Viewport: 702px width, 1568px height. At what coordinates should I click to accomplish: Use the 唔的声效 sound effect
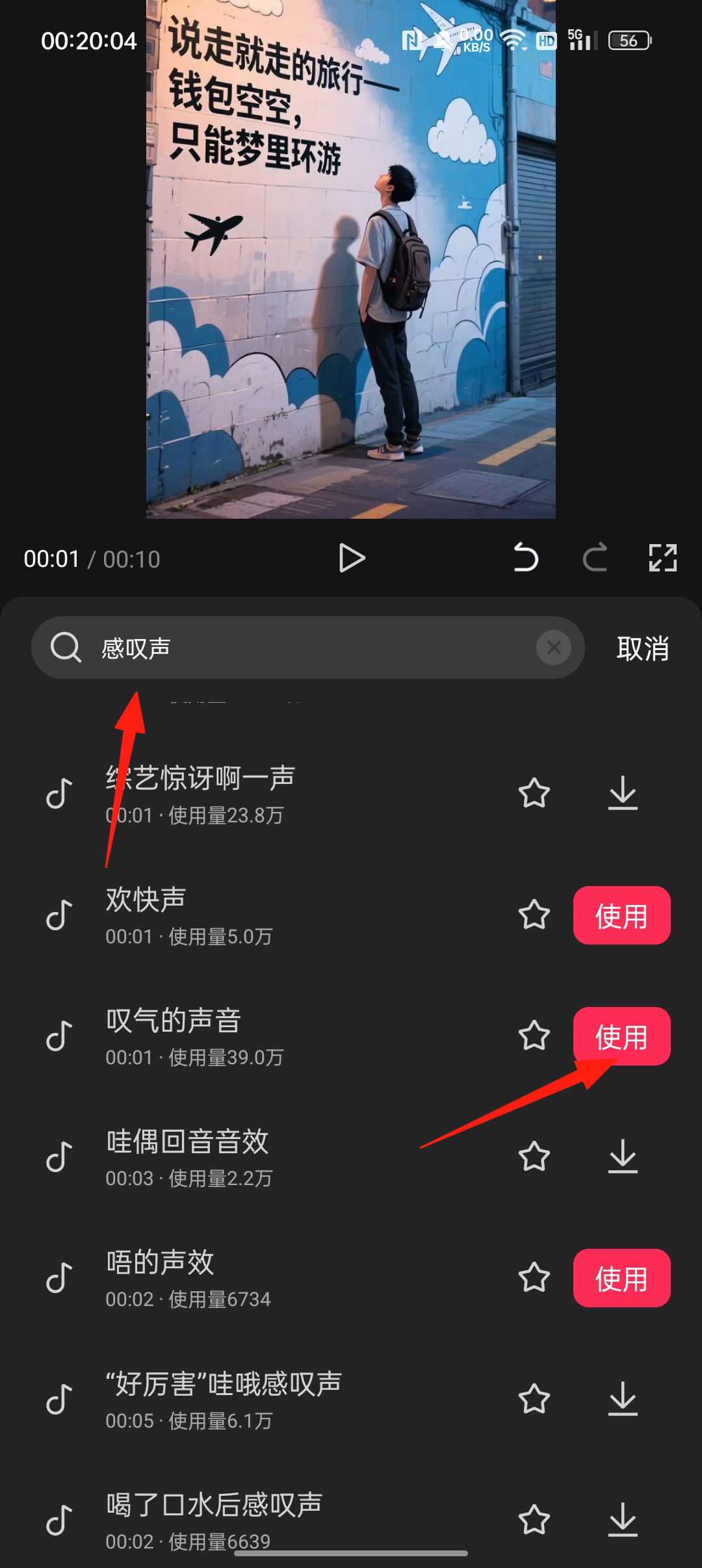click(x=621, y=1278)
